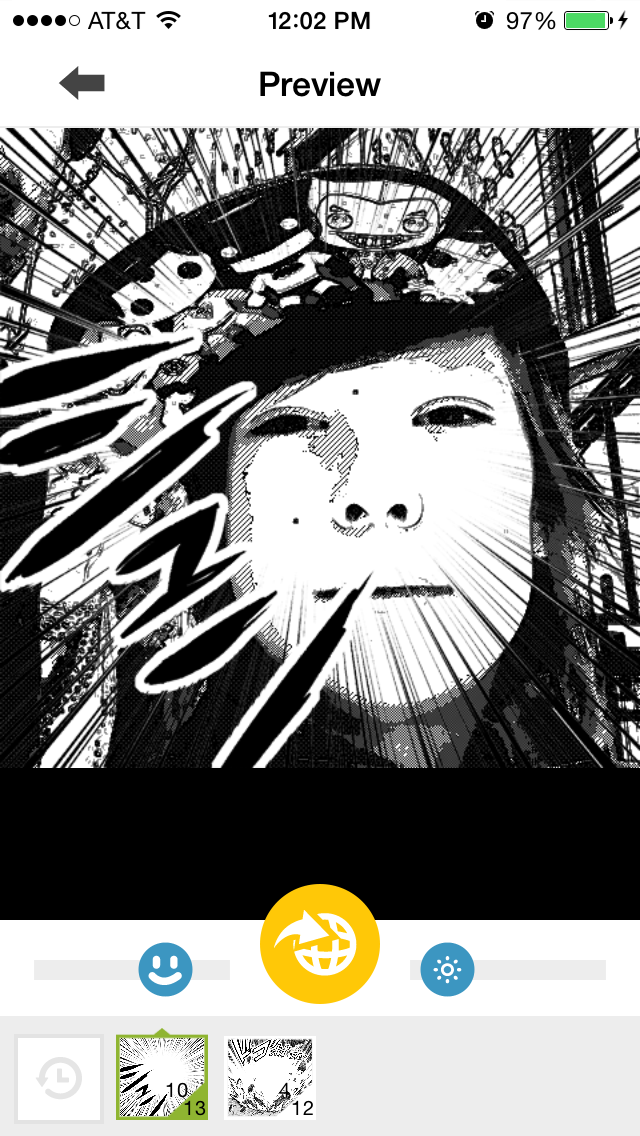Viewport: 640px width, 1136px height.
Task: Tap the yellow share globe button
Action: 320,944
